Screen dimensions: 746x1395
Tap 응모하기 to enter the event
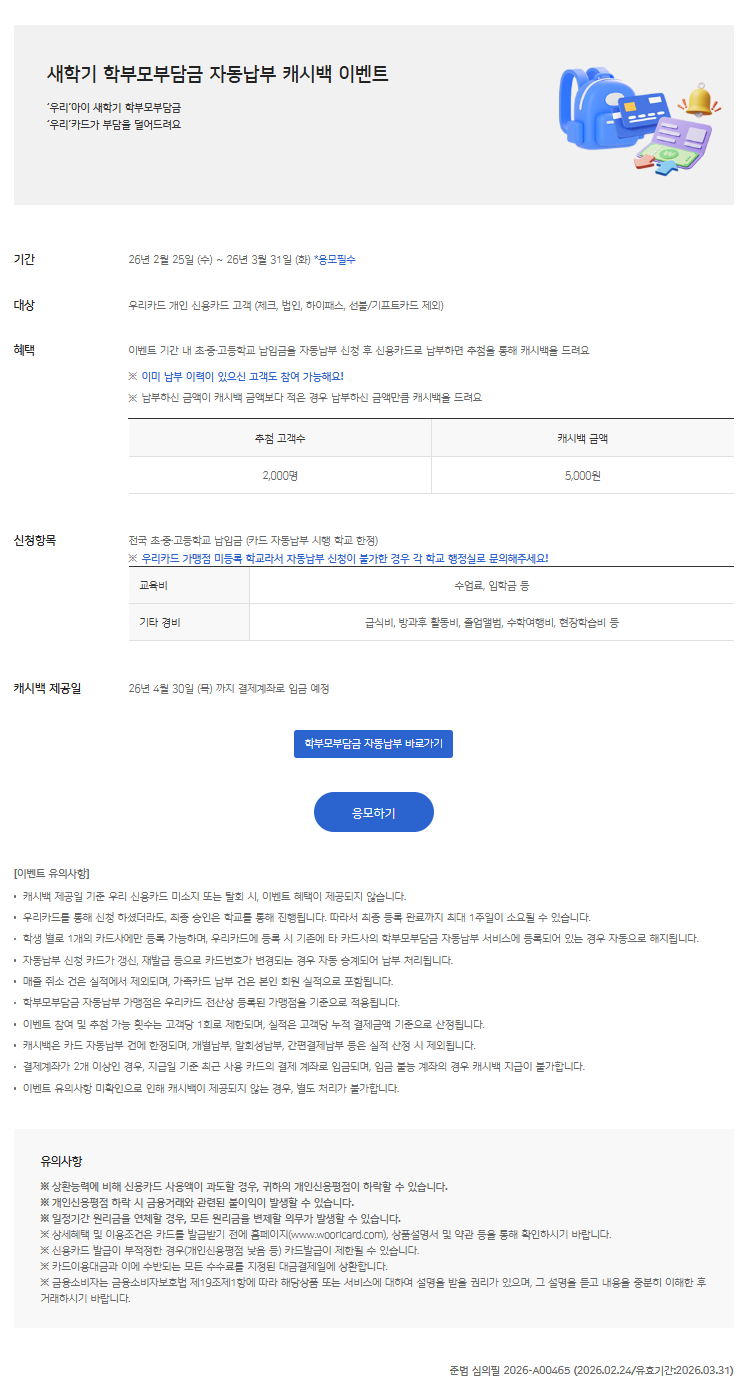click(373, 812)
